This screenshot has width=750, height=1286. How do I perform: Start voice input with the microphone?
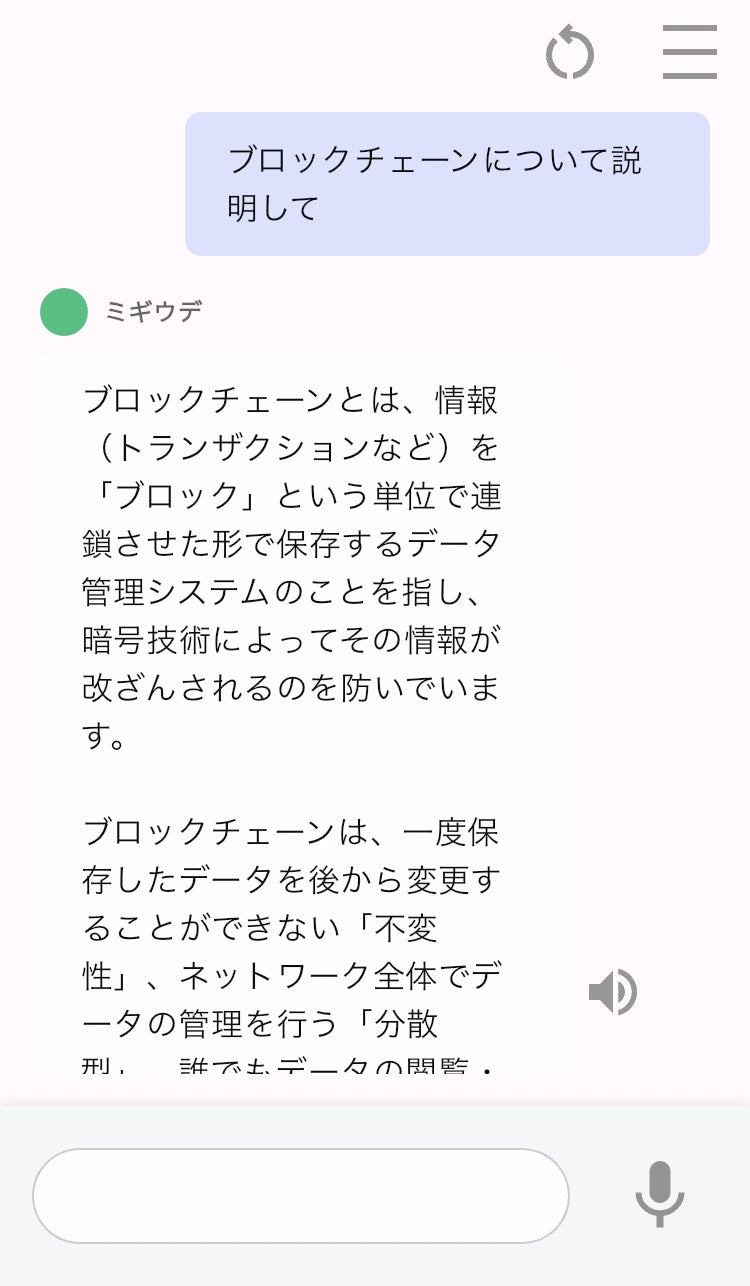660,1195
